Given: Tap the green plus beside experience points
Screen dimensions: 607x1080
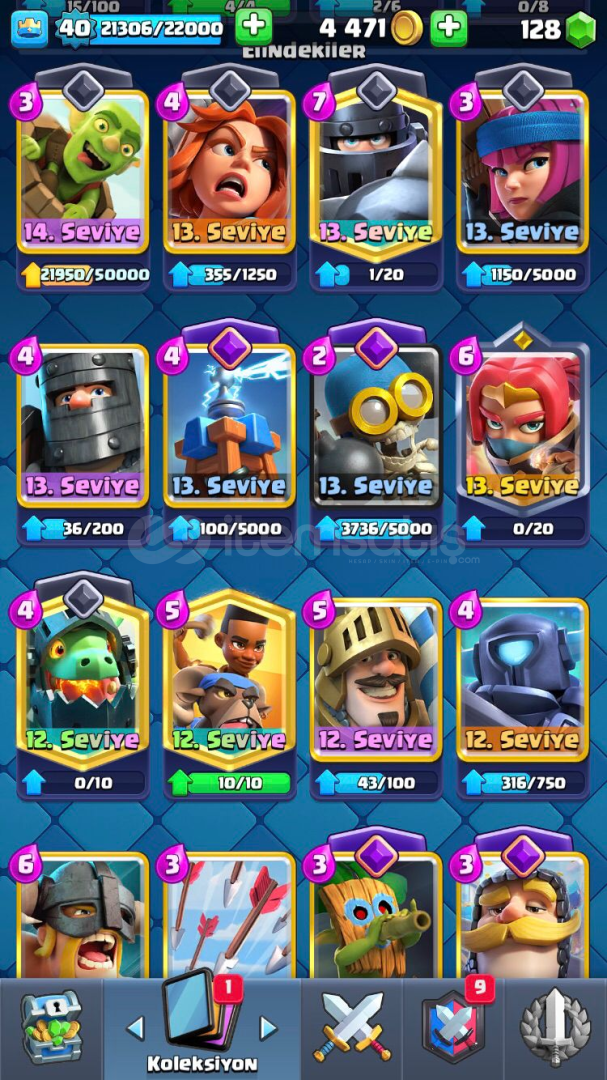Looking at the screenshot, I should [x=253, y=27].
